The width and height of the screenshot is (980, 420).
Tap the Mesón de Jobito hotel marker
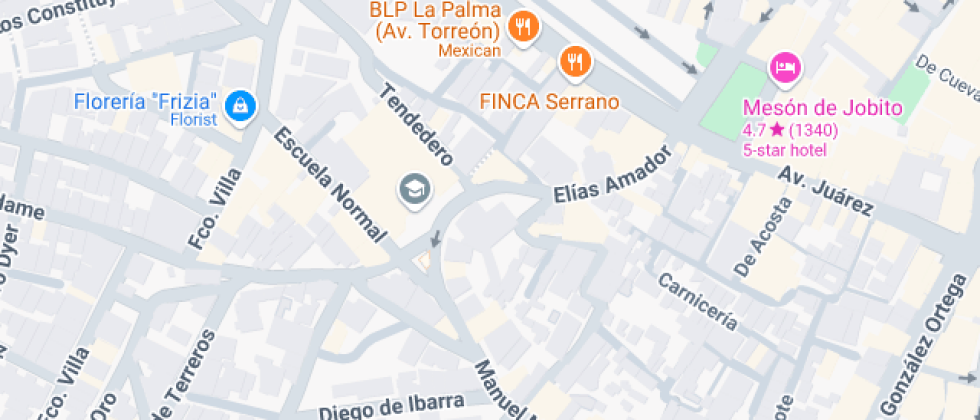(785, 67)
